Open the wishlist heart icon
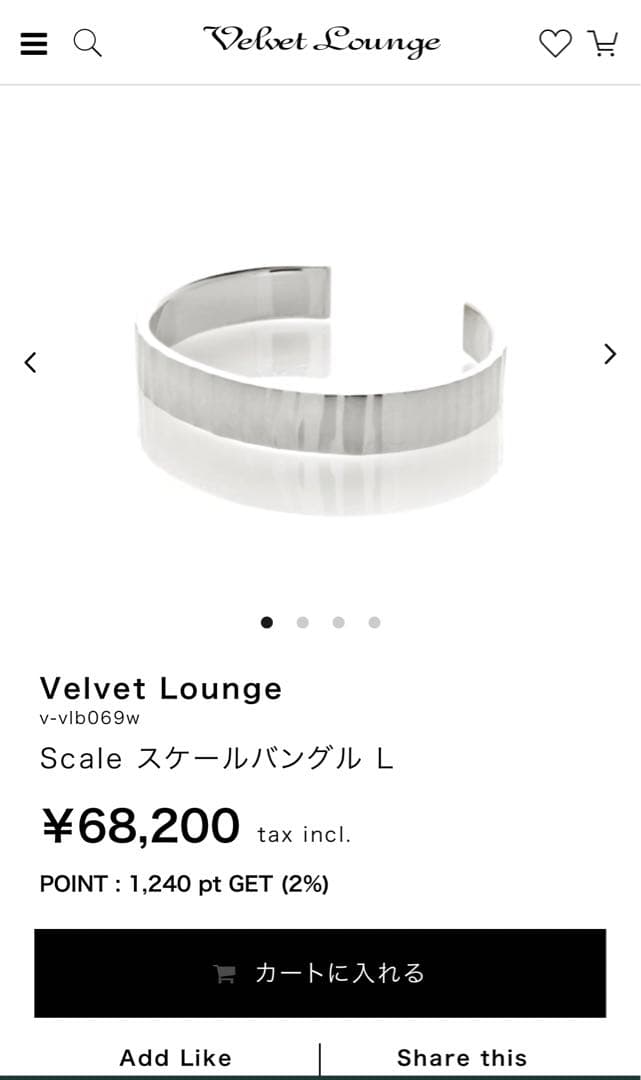641x1080 pixels. tap(555, 43)
